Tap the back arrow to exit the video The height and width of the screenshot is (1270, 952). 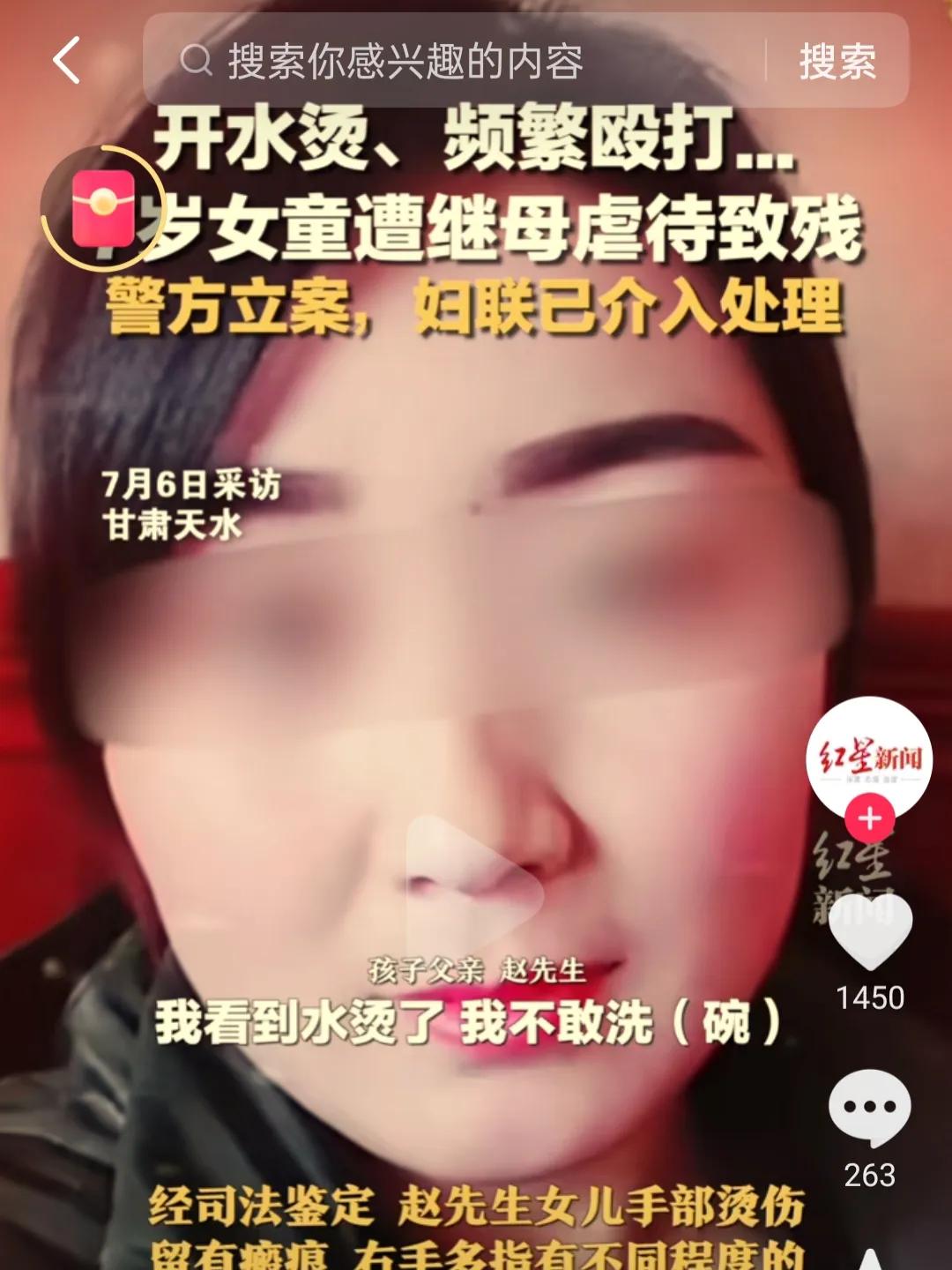(x=67, y=60)
